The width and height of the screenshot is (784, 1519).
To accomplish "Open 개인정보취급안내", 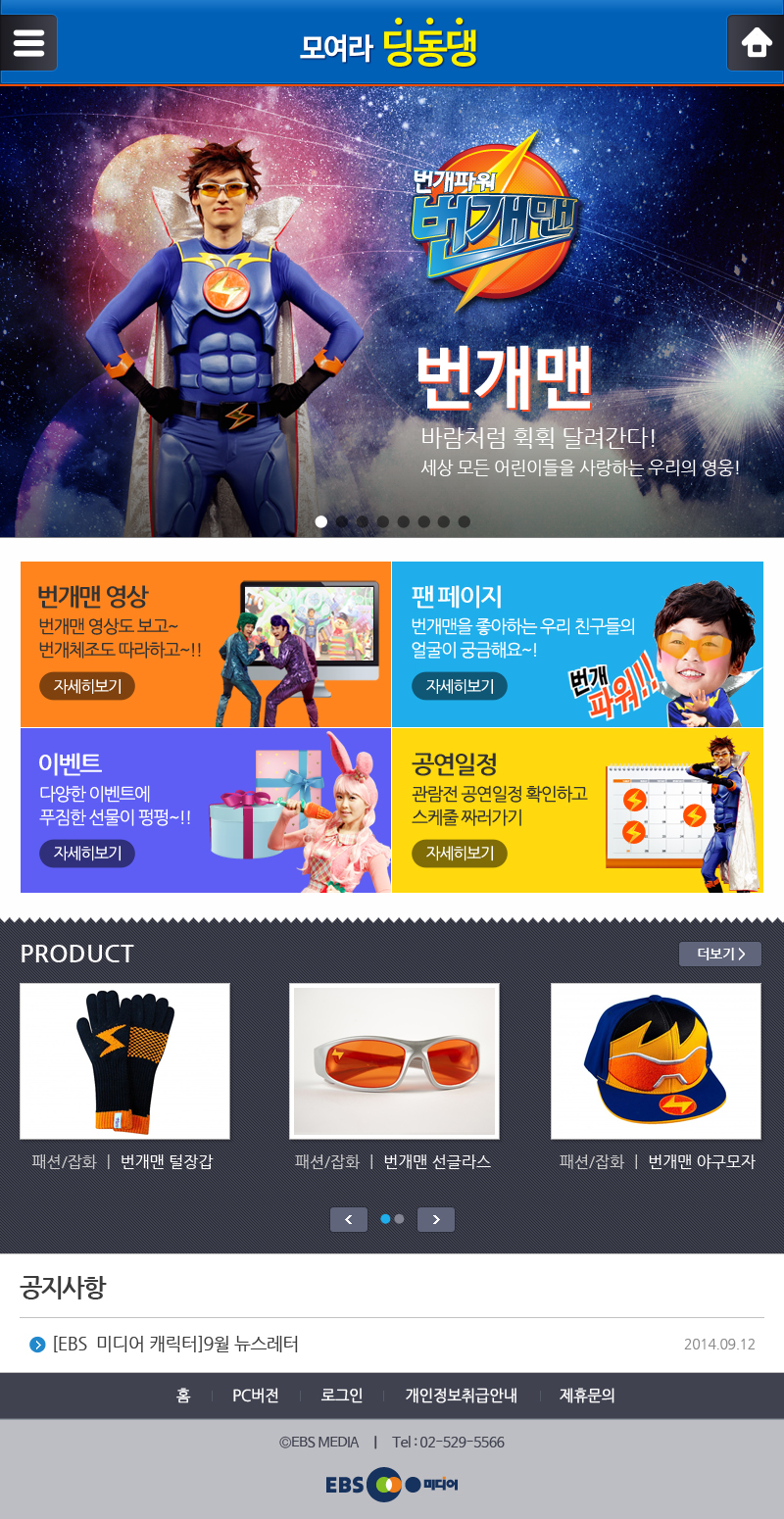I will tap(461, 1396).
